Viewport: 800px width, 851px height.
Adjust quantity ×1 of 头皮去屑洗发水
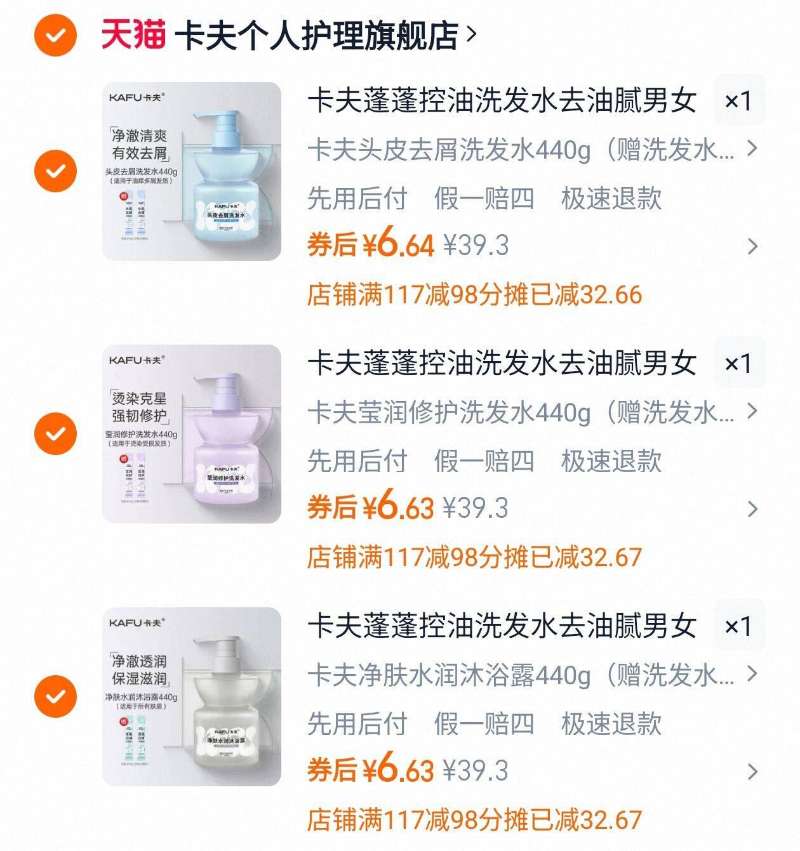coord(738,101)
